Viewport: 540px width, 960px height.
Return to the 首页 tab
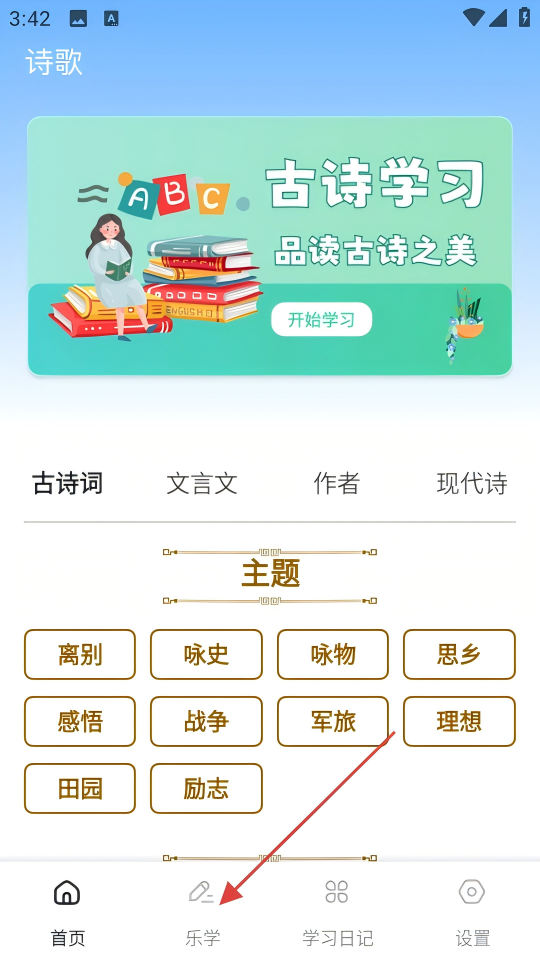click(x=67, y=912)
